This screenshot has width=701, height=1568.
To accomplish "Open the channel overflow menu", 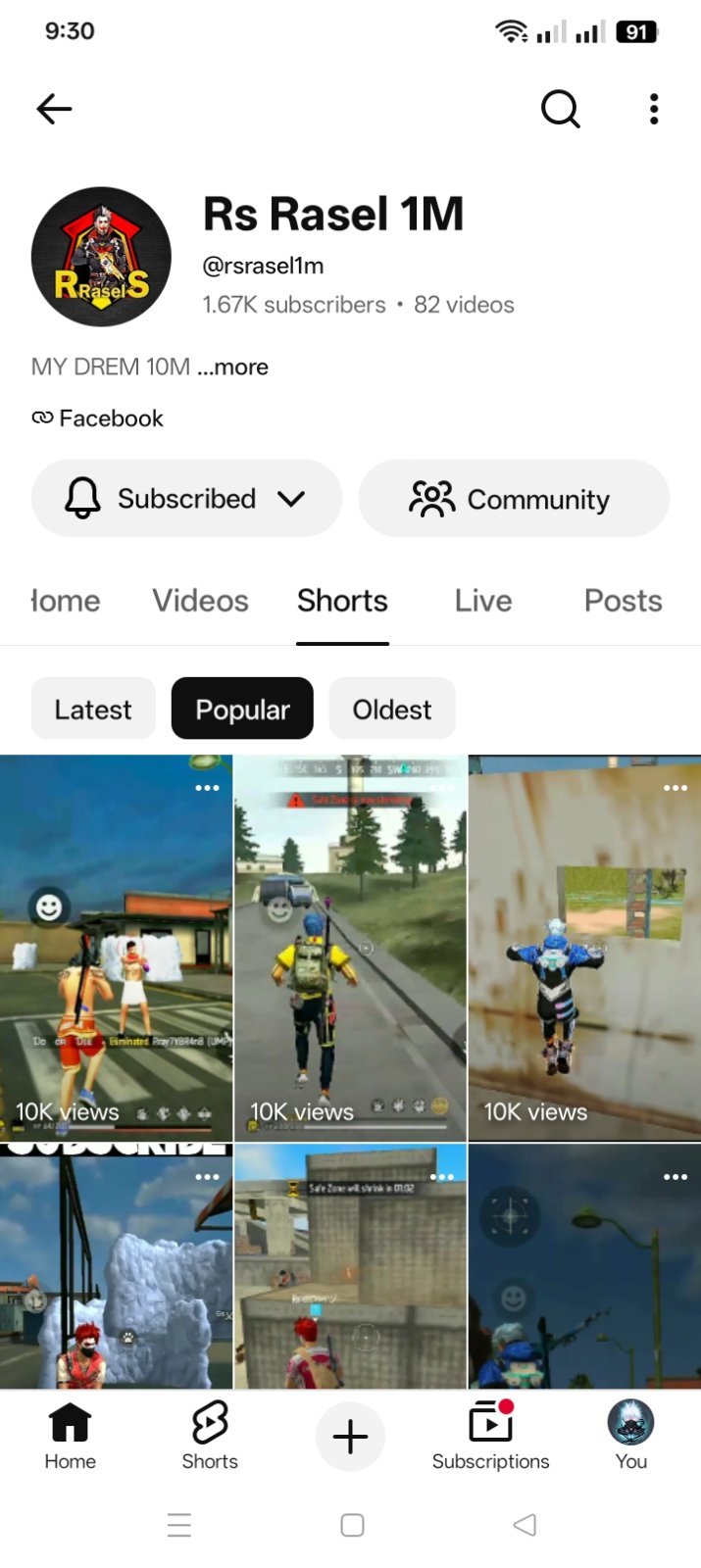I will (x=654, y=109).
